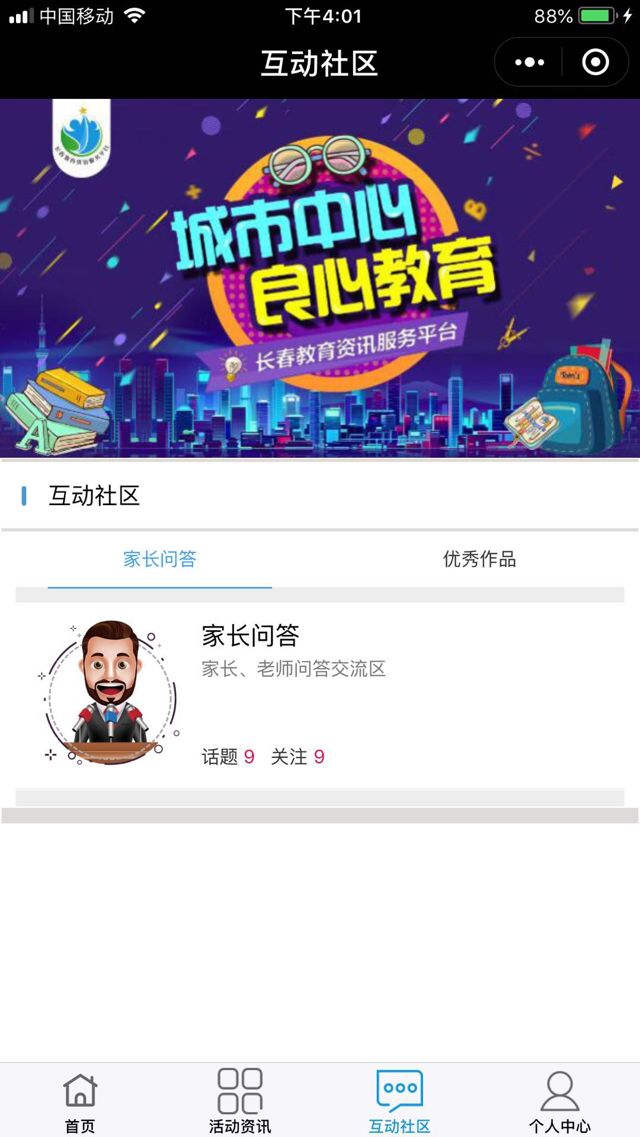Switch to the 优秀作品 tab
The height and width of the screenshot is (1137, 640).
point(480,559)
